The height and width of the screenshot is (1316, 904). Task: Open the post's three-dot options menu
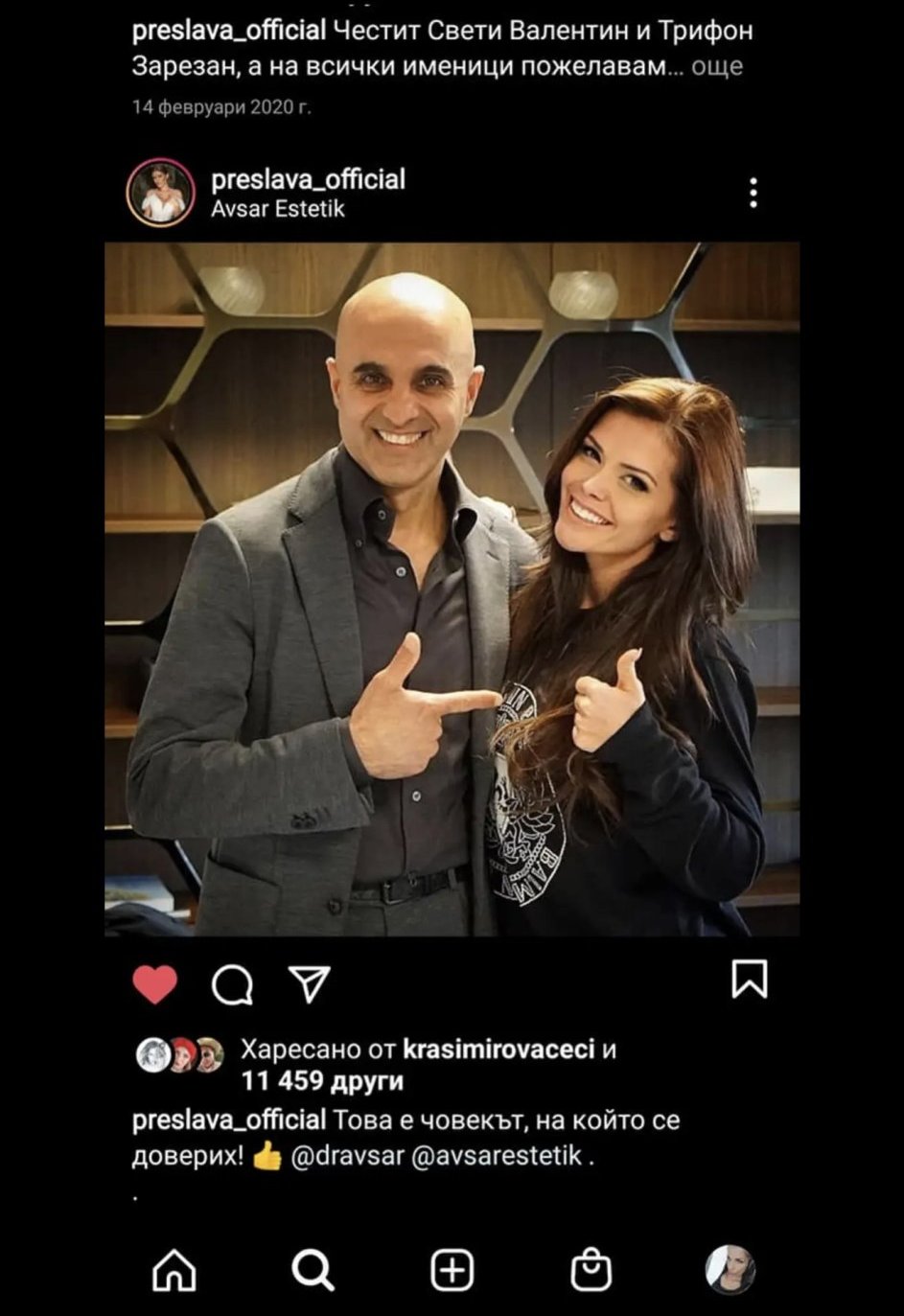(753, 193)
